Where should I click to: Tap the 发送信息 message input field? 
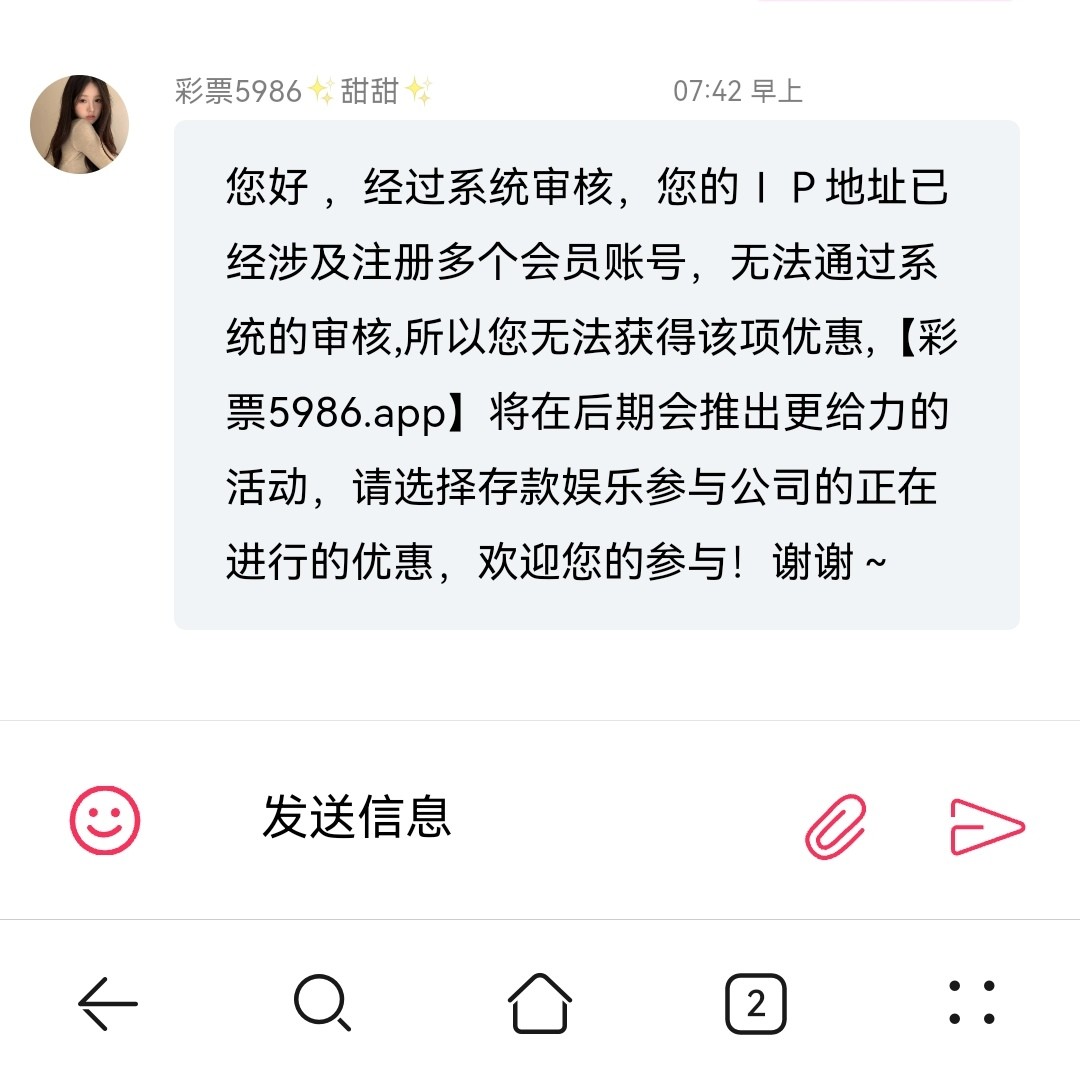tap(500, 818)
